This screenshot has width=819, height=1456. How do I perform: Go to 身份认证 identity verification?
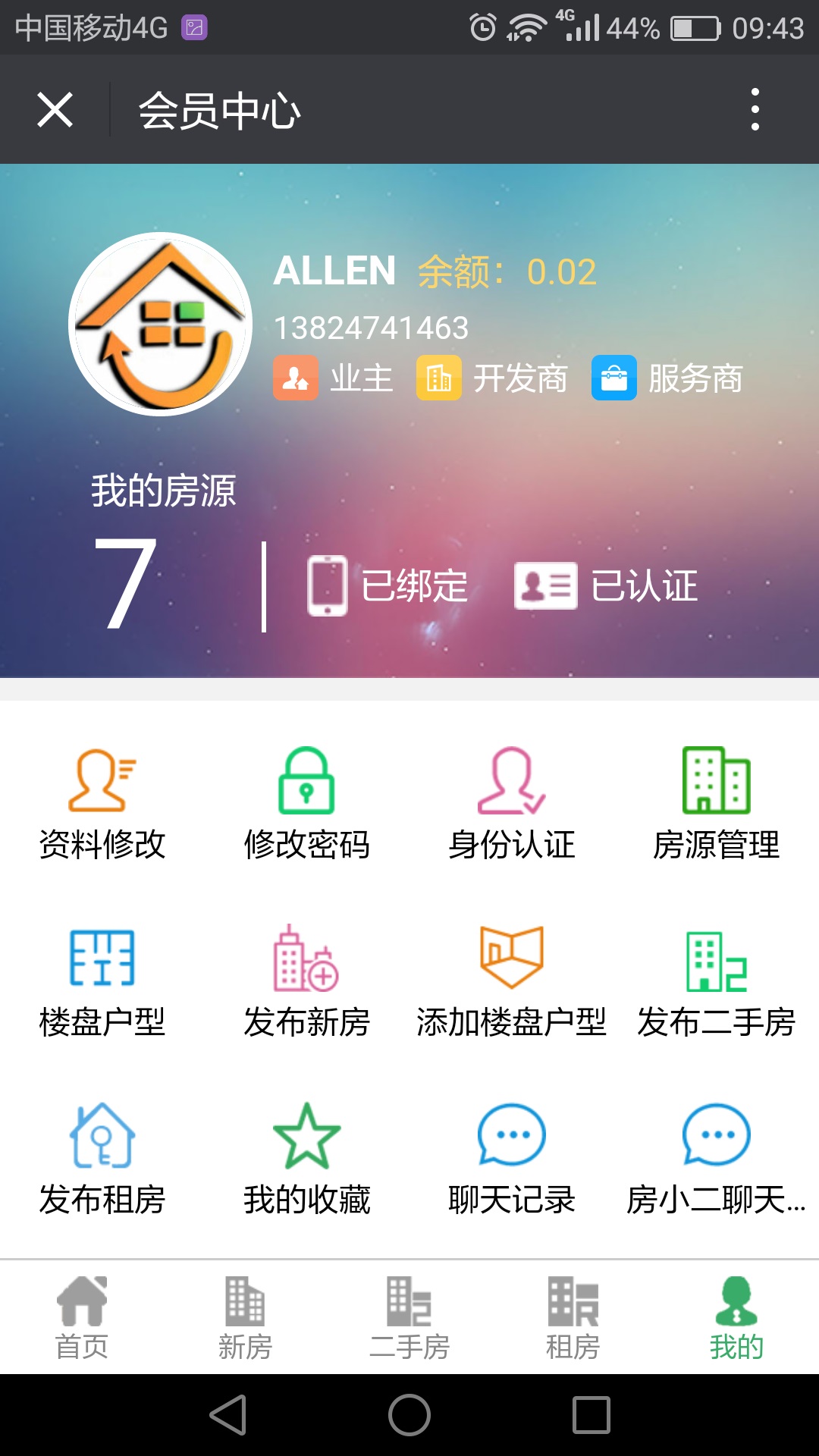(511, 804)
